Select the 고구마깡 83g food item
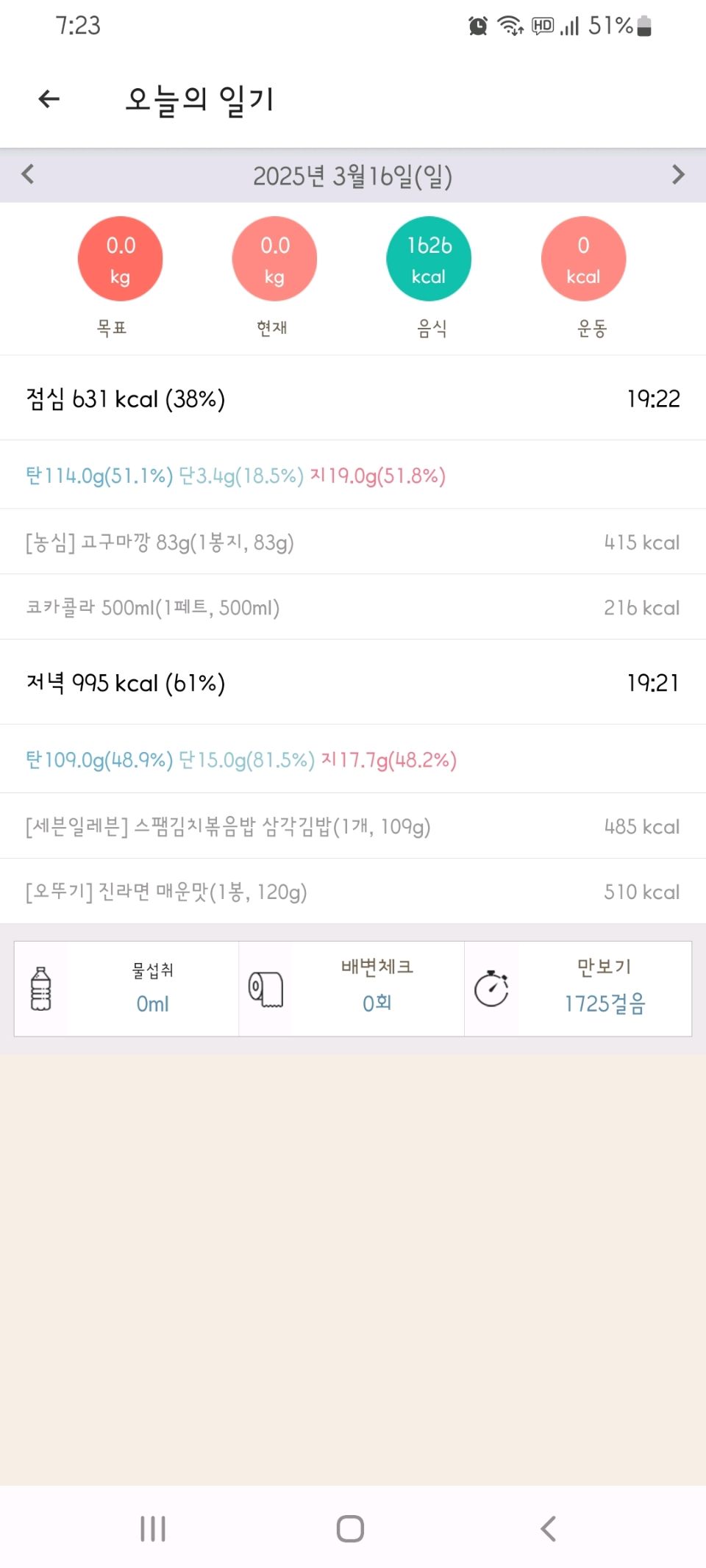Image resolution: width=706 pixels, height=1568 pixels. coord(353,543)
